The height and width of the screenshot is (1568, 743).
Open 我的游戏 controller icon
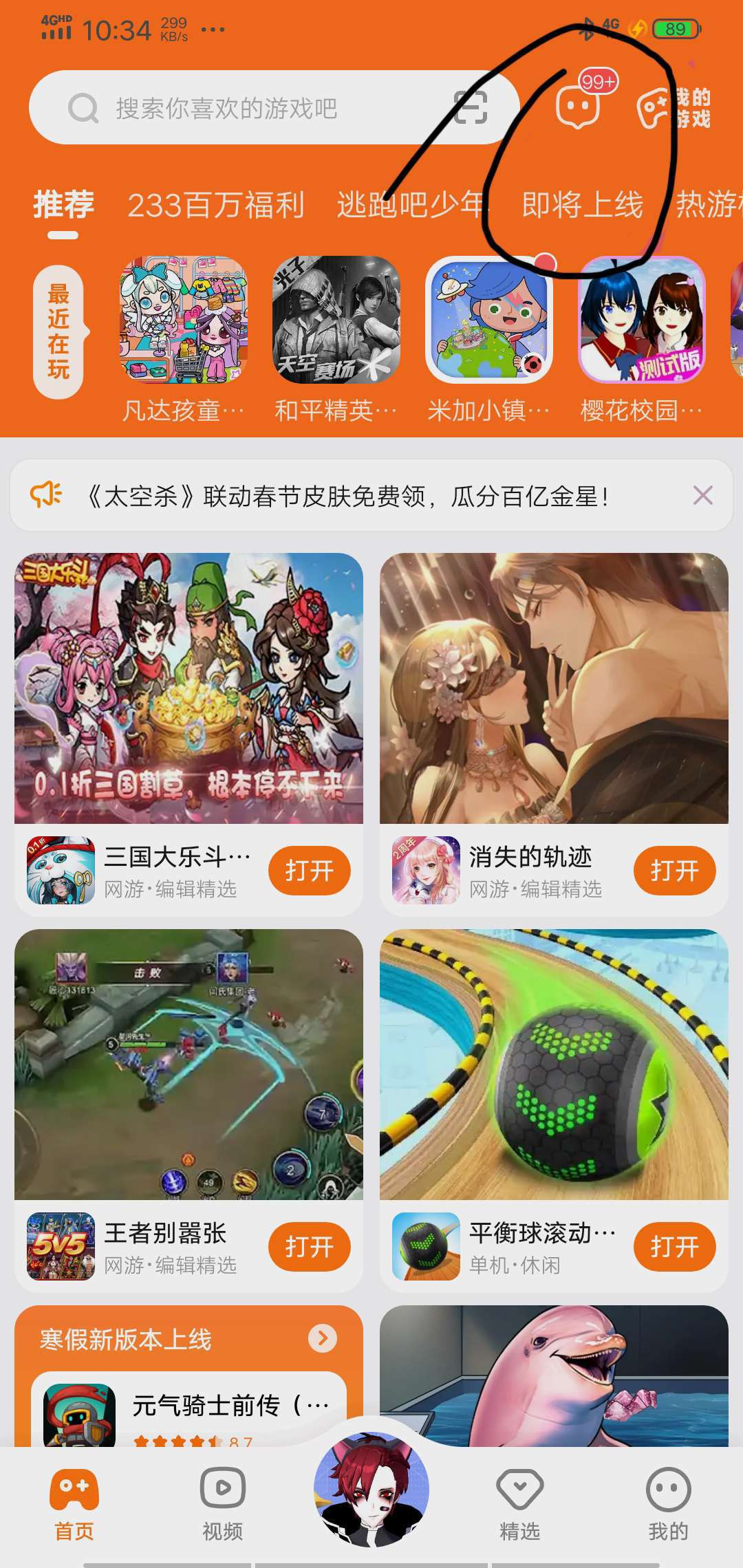point(674,108)
